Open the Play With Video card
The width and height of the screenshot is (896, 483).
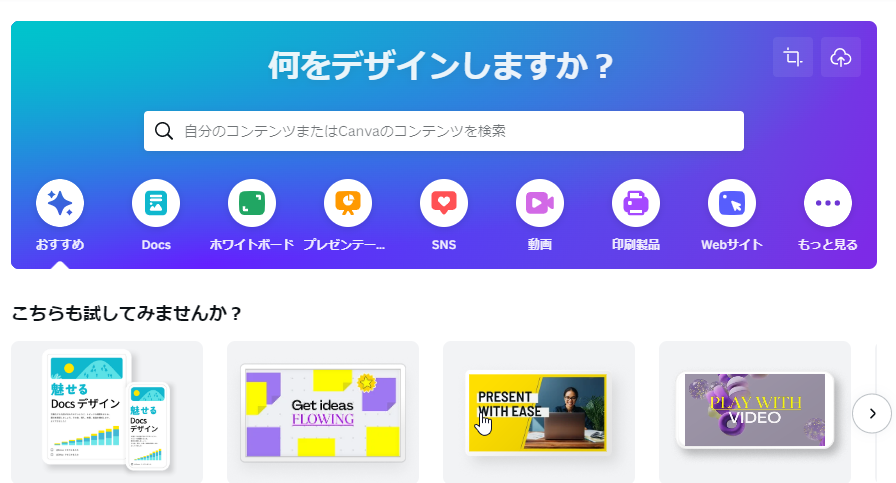click(755, 411)
